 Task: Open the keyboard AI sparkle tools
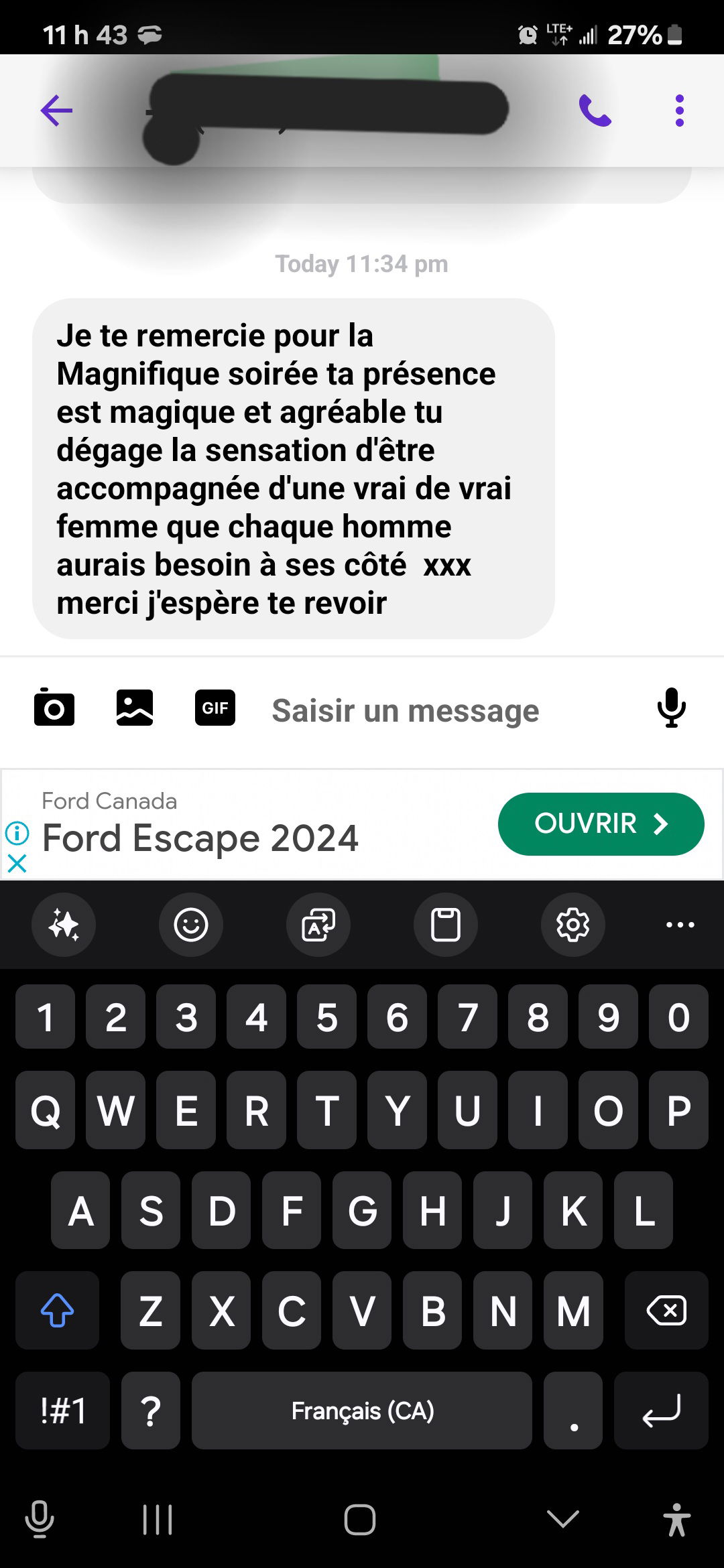[64, 925]
